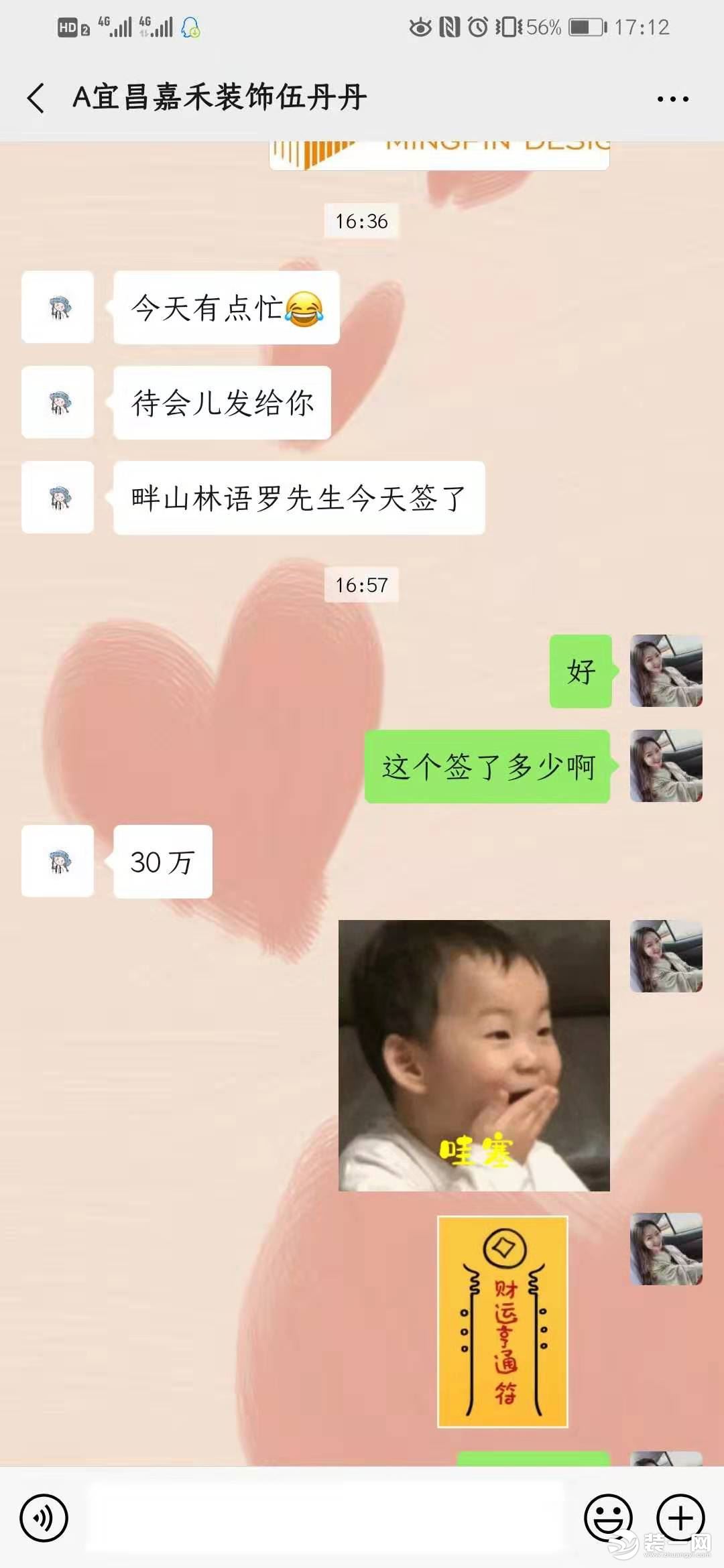724x1568 pixels.
Task: Open the plus attachments menu
Action: tap(680, 1517)
